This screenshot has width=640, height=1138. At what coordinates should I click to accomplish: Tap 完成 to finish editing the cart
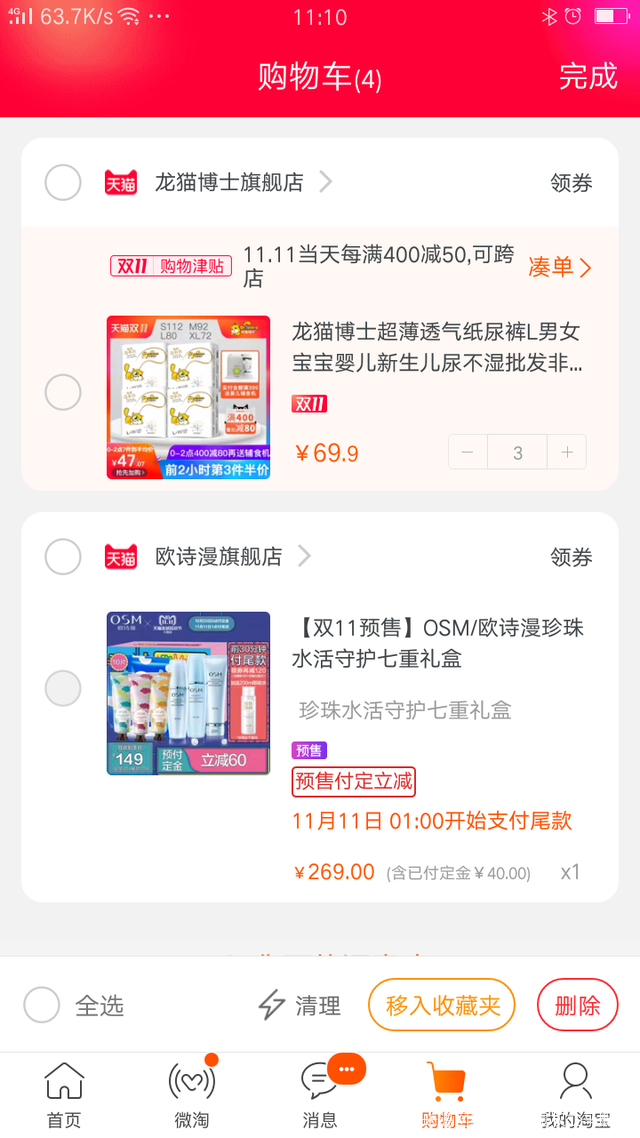pyautogui.click(x=587, y=76)
